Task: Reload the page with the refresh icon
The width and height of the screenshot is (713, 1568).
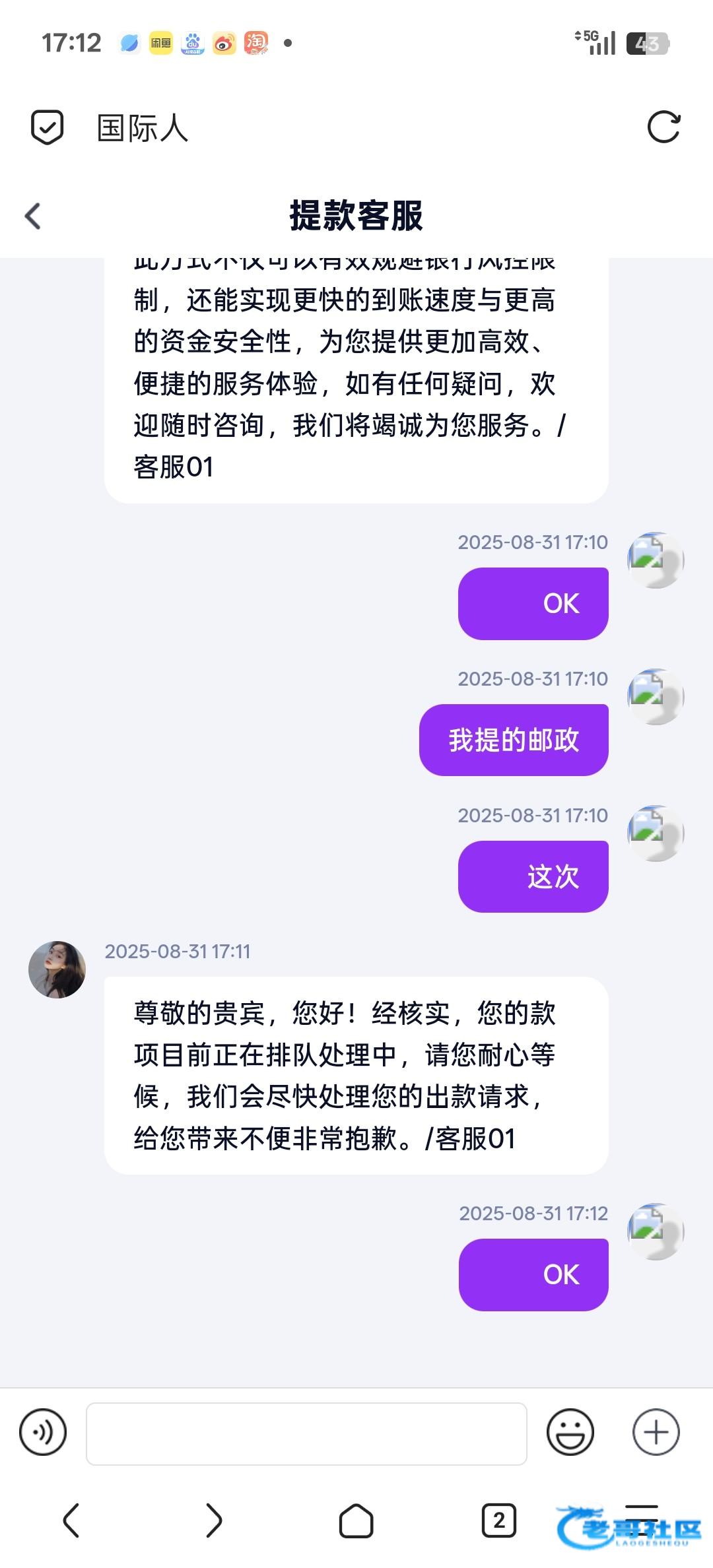Action: click(663, 127)
